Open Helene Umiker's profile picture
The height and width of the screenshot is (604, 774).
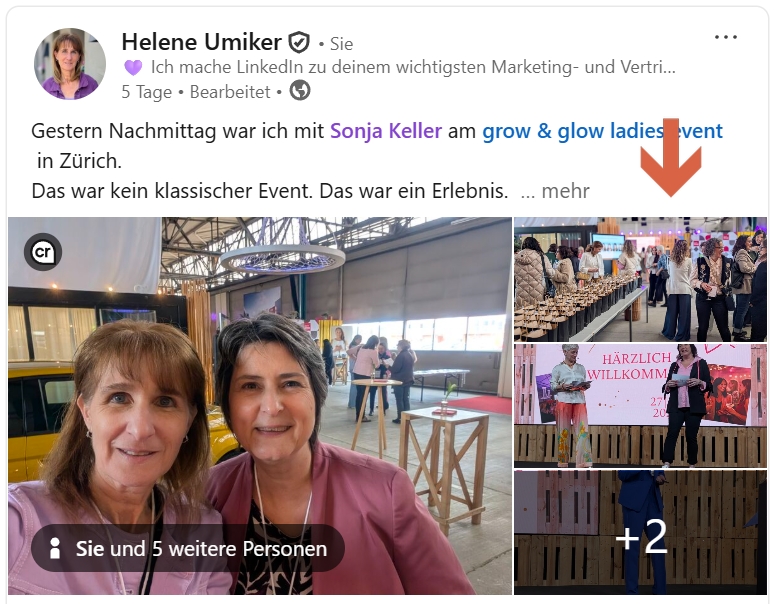click(70, 64)
